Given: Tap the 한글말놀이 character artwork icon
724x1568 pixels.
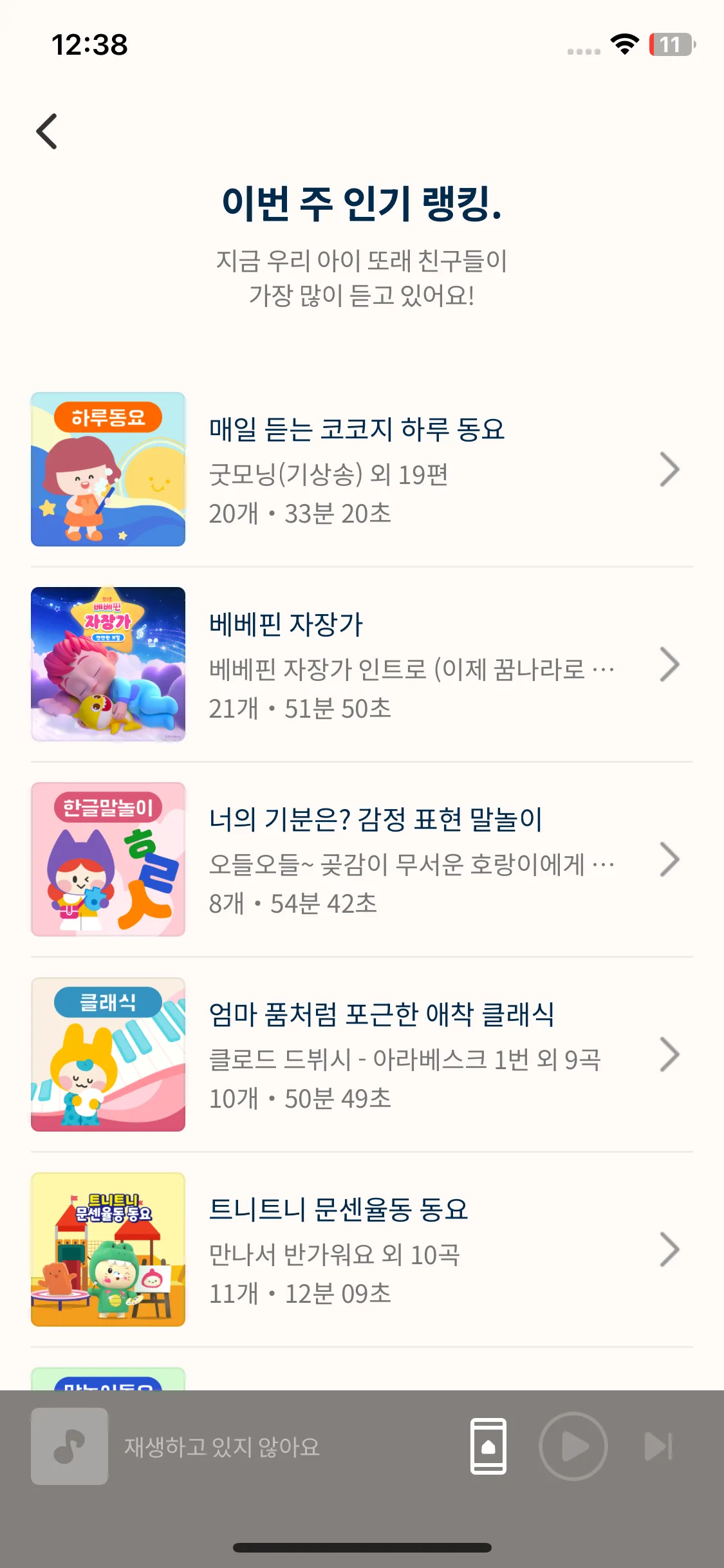Looking at the screenshot, I should click(109, 859).
